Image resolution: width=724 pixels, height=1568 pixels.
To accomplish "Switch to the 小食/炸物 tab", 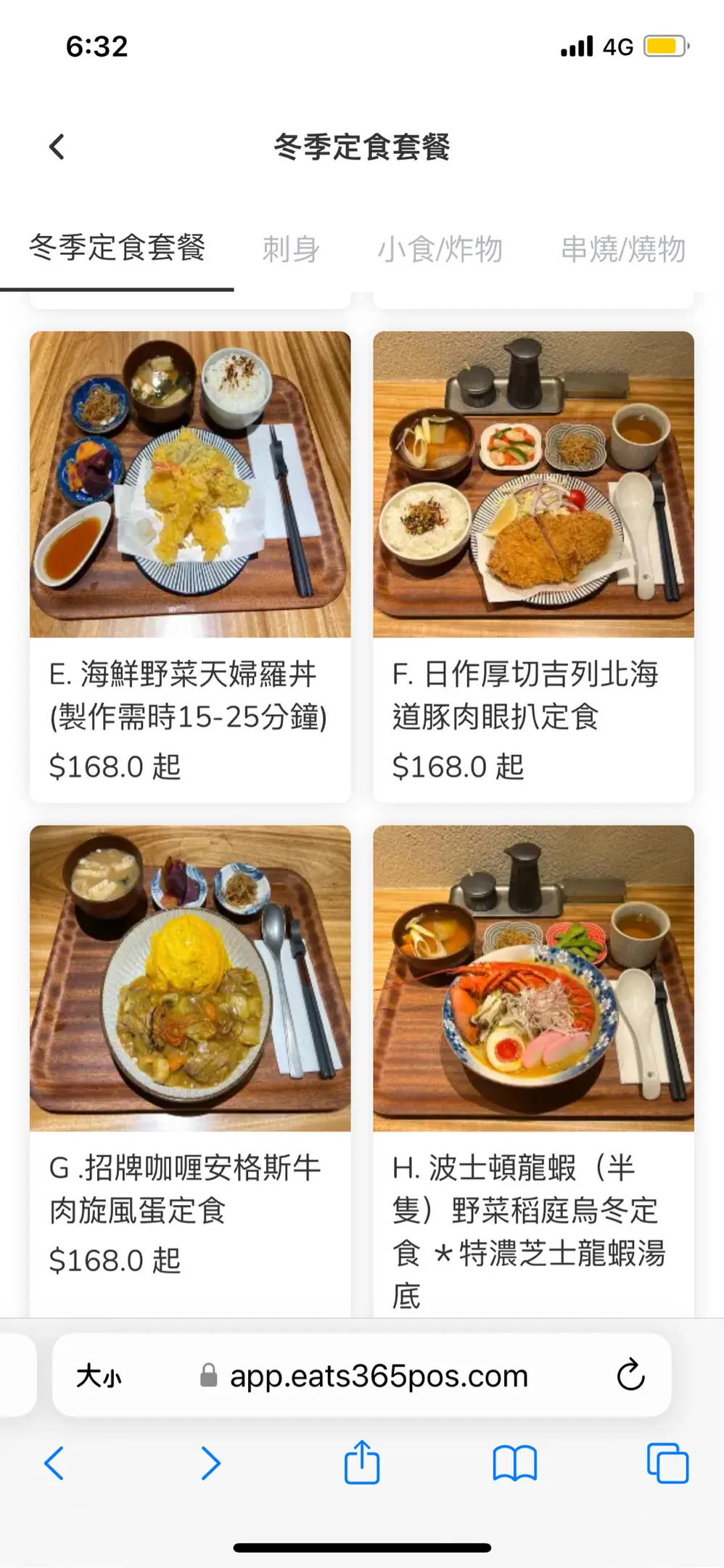I will [440, 249].
